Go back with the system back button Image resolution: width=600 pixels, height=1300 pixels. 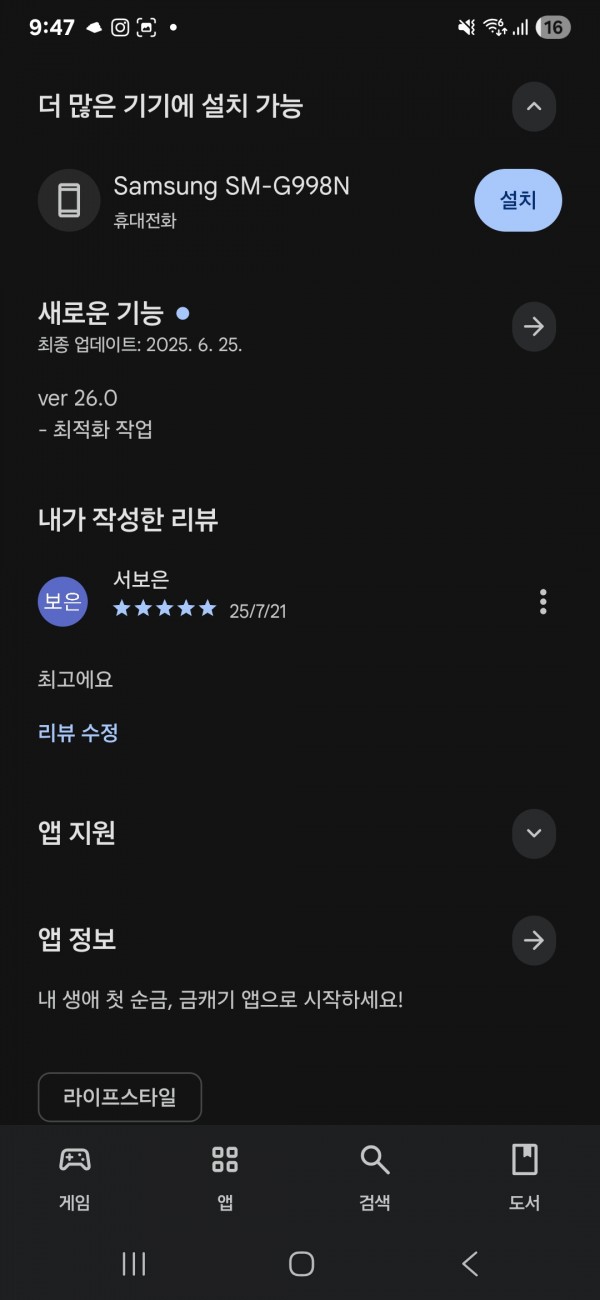[469, 1263]
